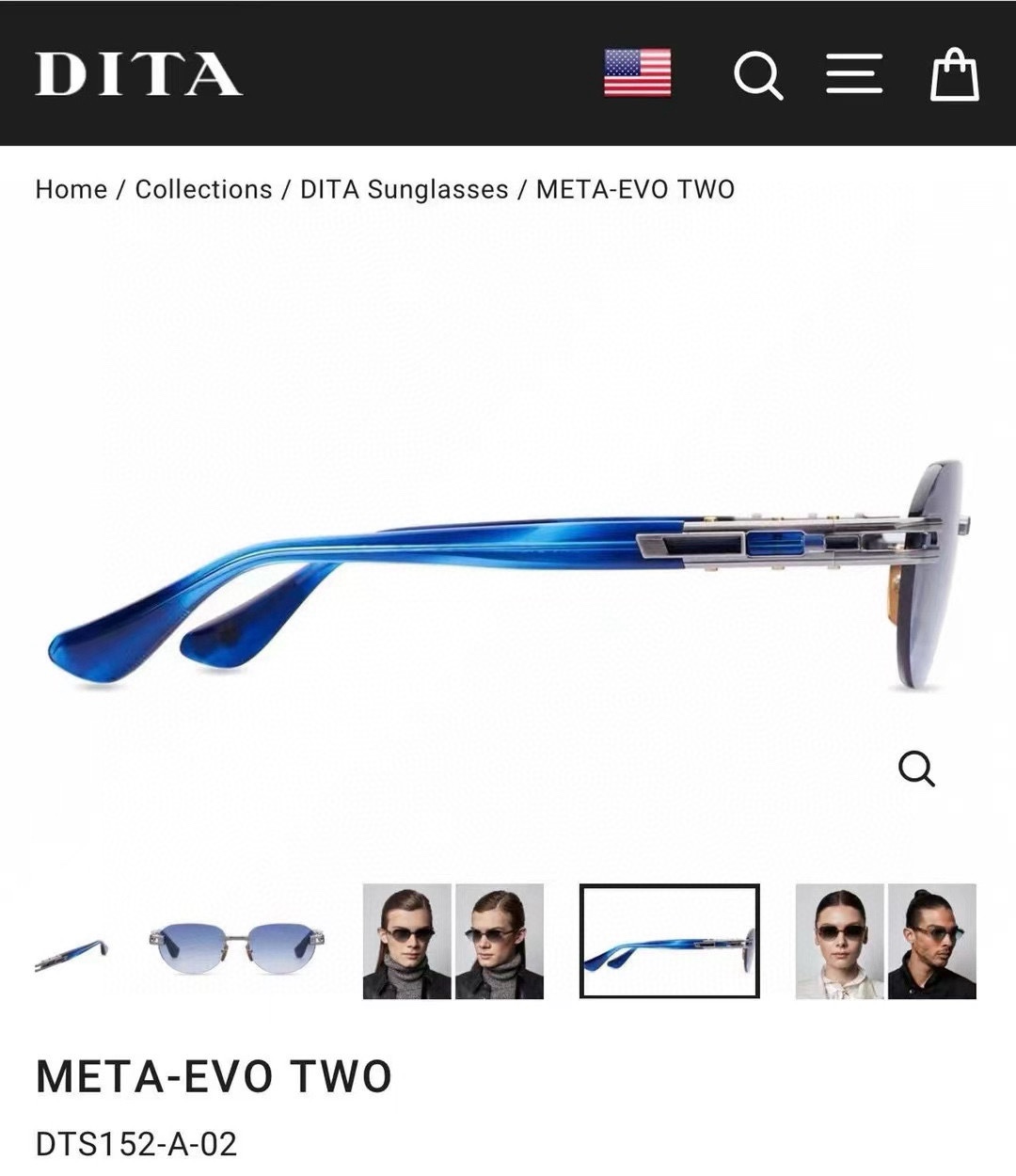Open the hamburger navigation menu
Screen dimensions: 1016x1176
(854, 73)
